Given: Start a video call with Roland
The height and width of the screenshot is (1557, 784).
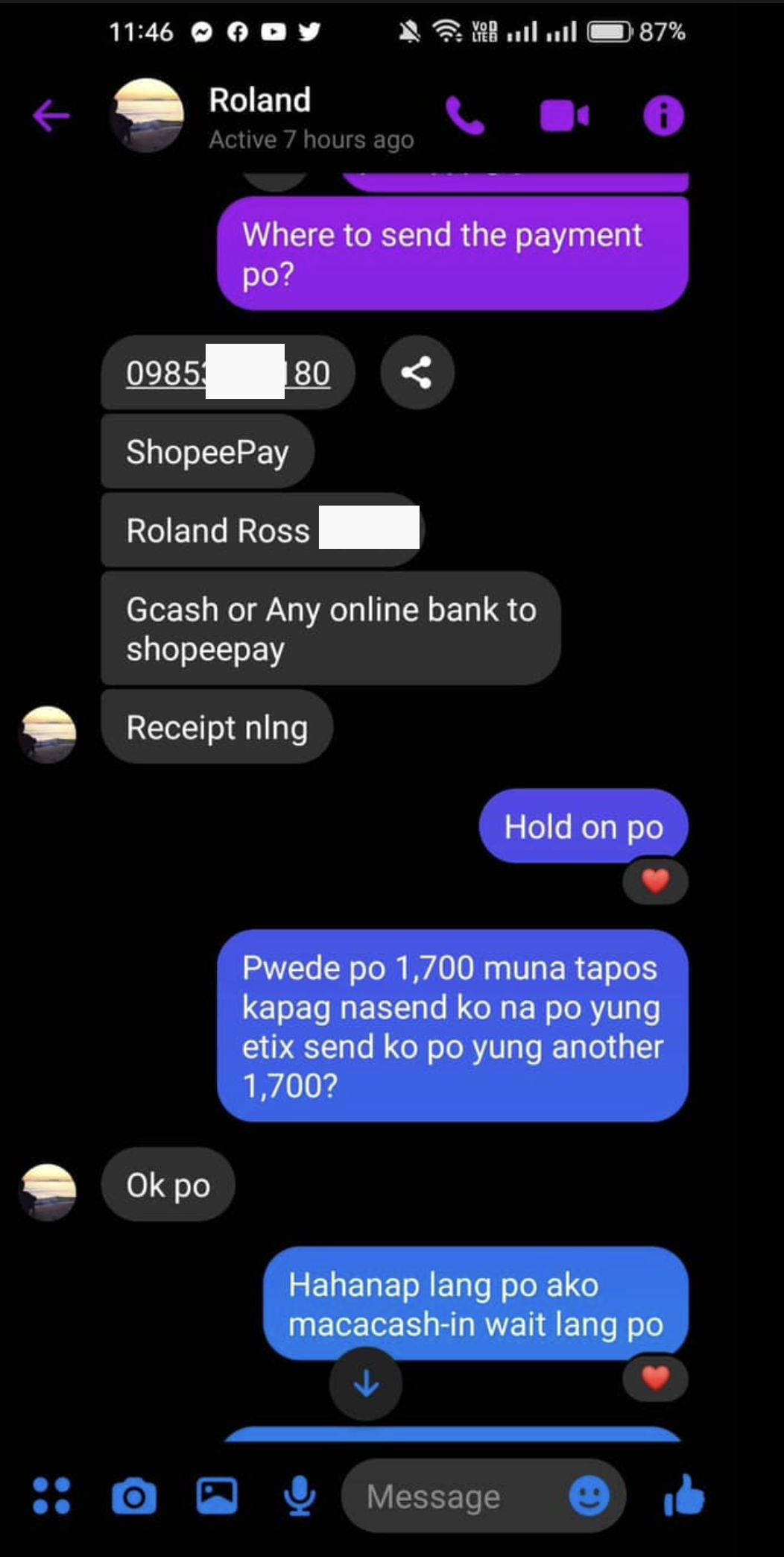Looking at the screenshot, I should tap(564, 116).
